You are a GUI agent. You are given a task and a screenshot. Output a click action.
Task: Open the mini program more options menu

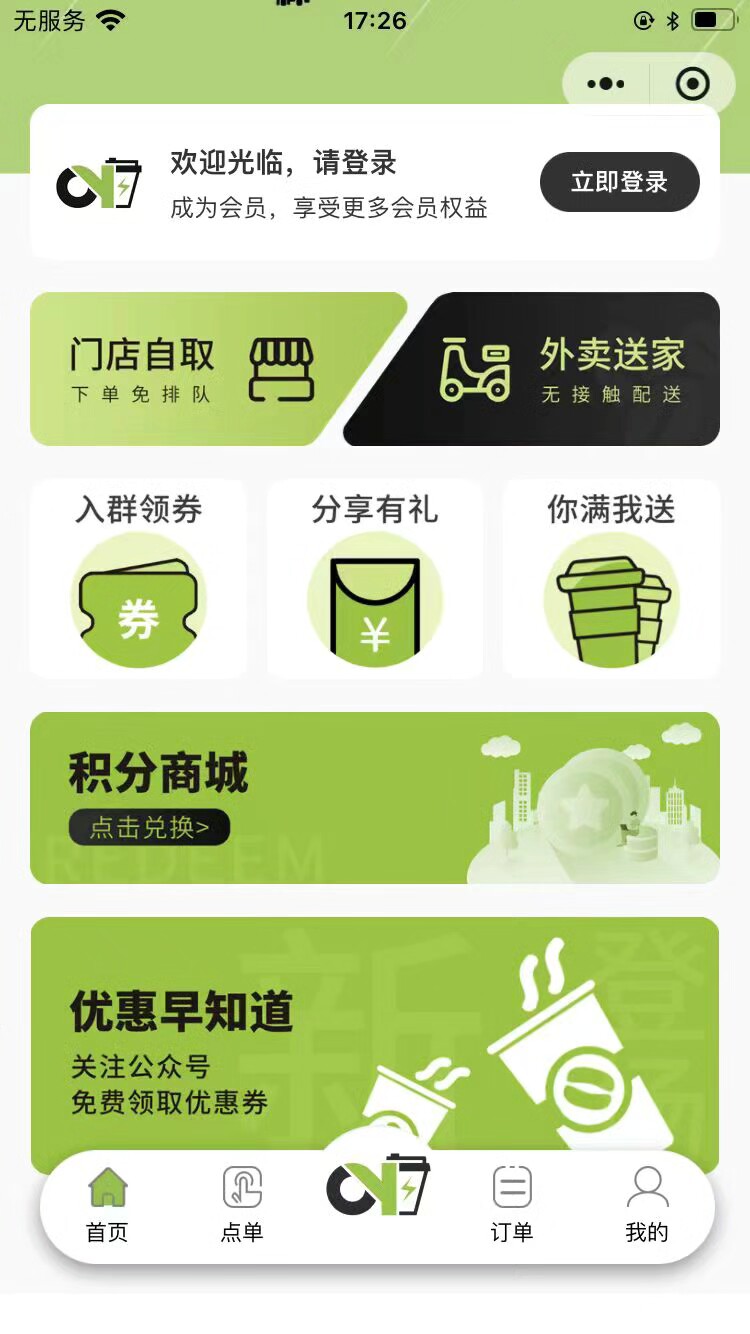point(606,84)
